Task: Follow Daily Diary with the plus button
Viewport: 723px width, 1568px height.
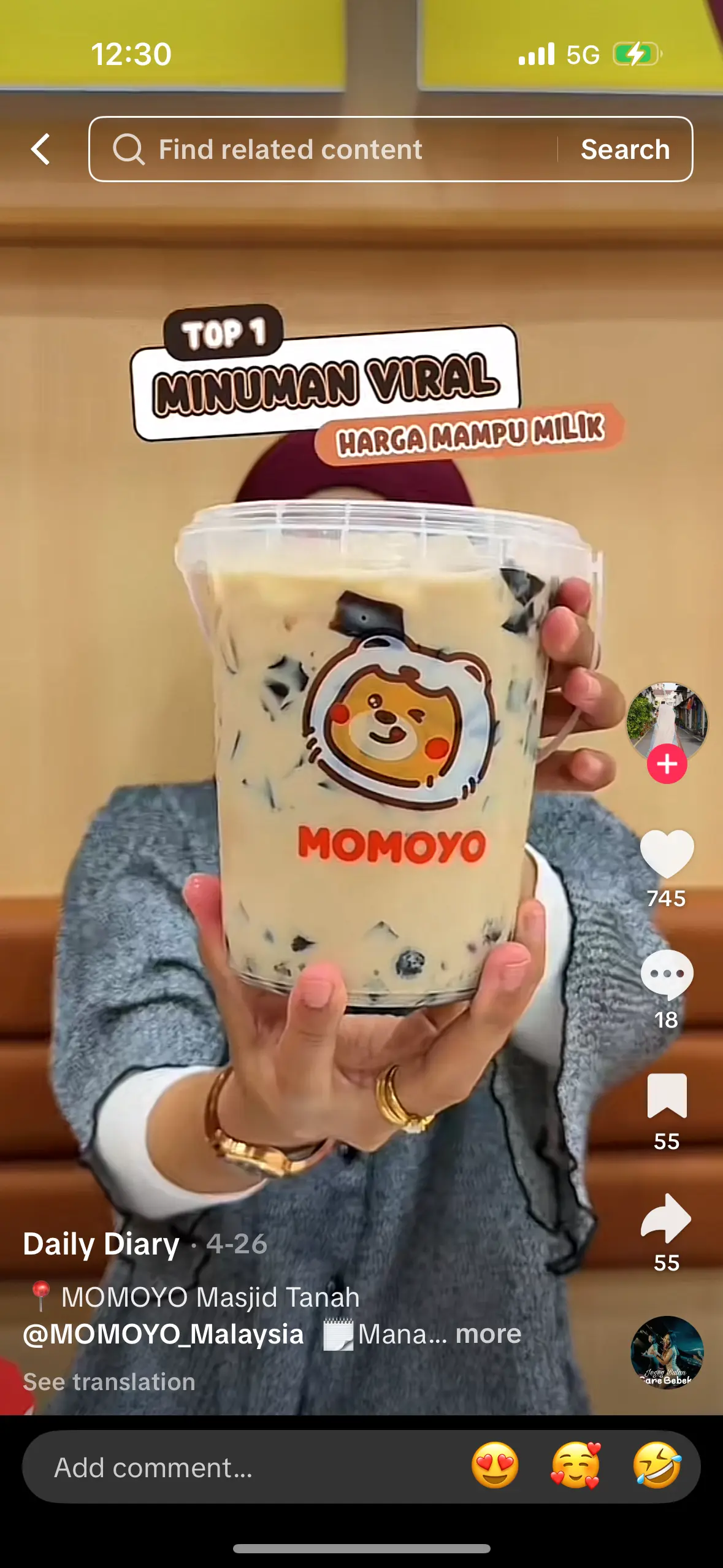Action: pyautogui.click(x=667, y=764)
